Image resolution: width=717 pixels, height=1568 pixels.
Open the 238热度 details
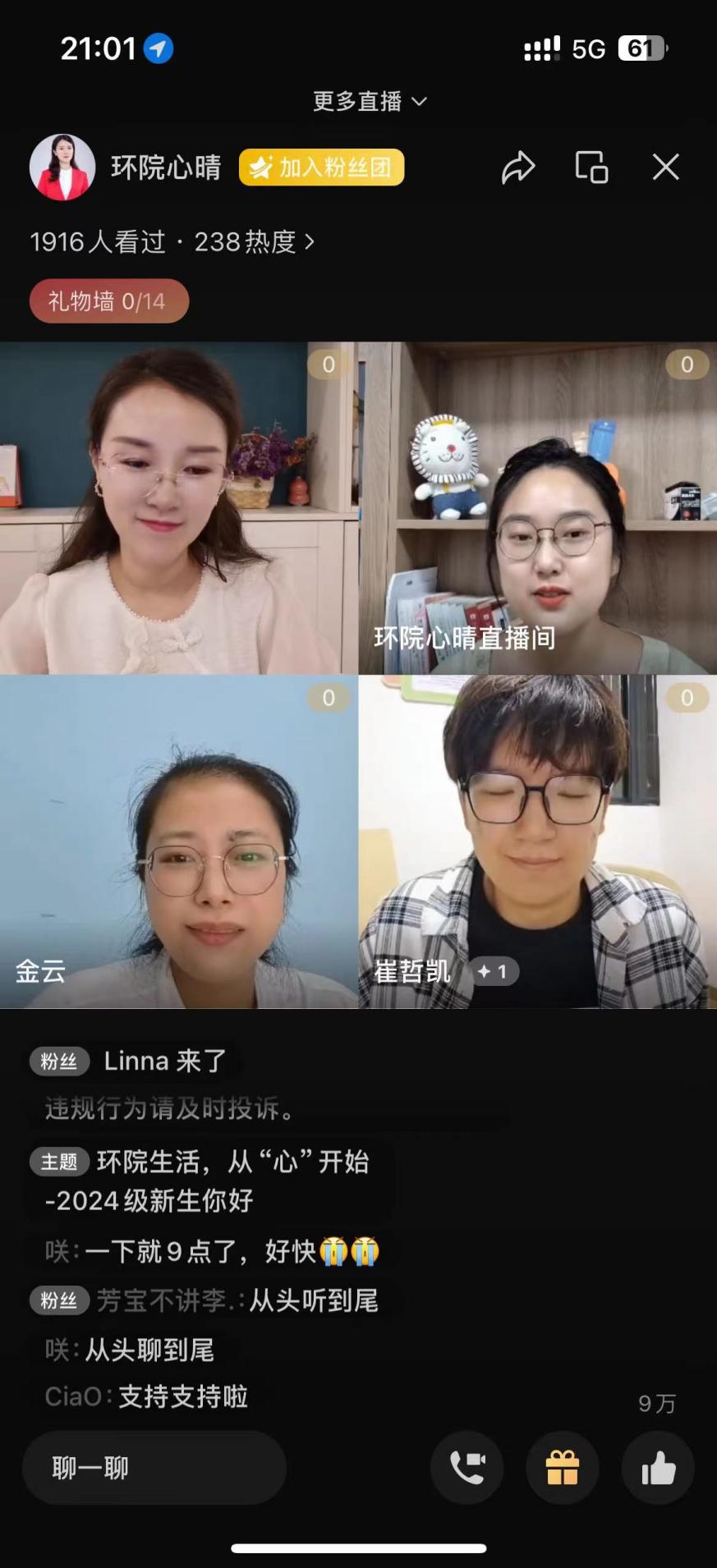pyautogui.click(x=254, y=242)
